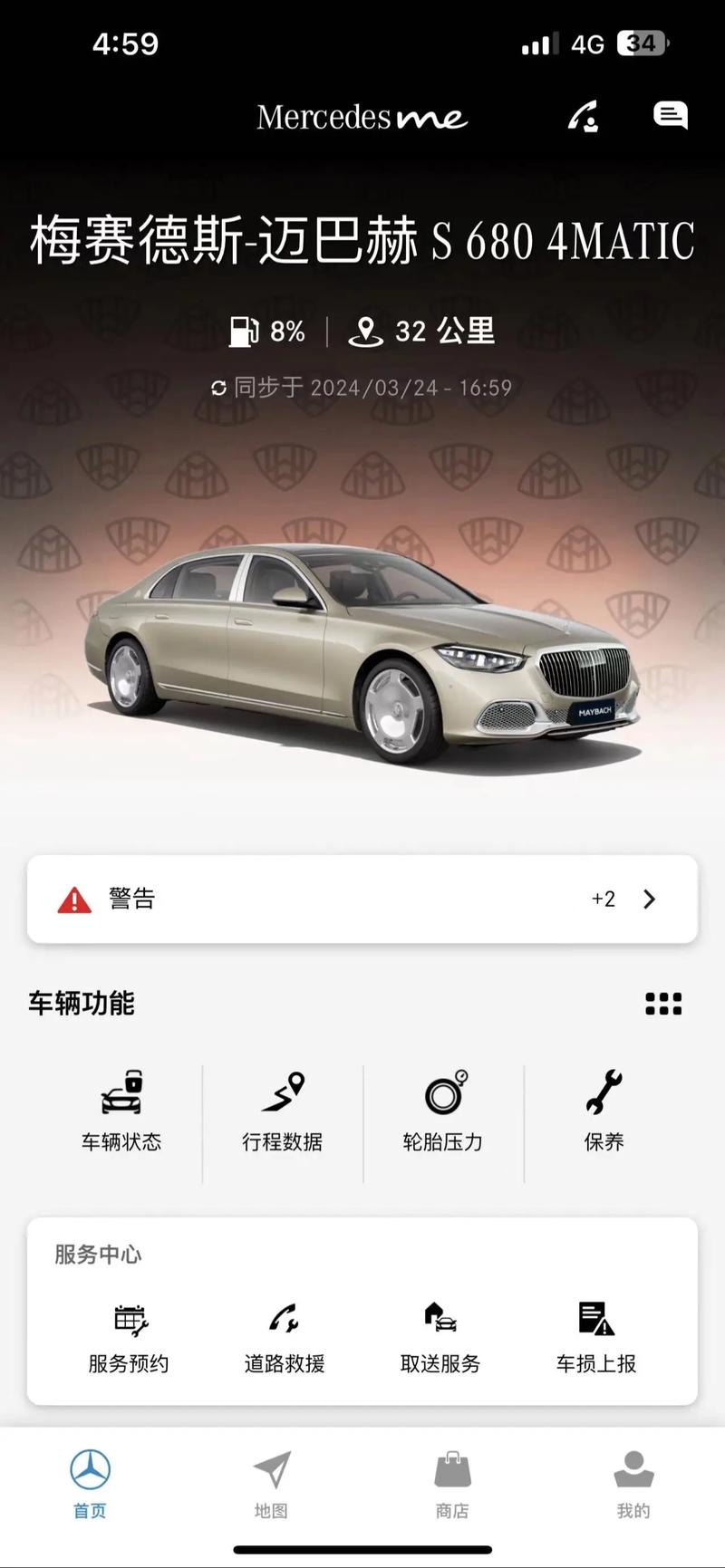The height and width of the screenshot is (1568, 725).
Task: Open 取送服务 pickup and delivery
Action: click(x=440, y=1336)
